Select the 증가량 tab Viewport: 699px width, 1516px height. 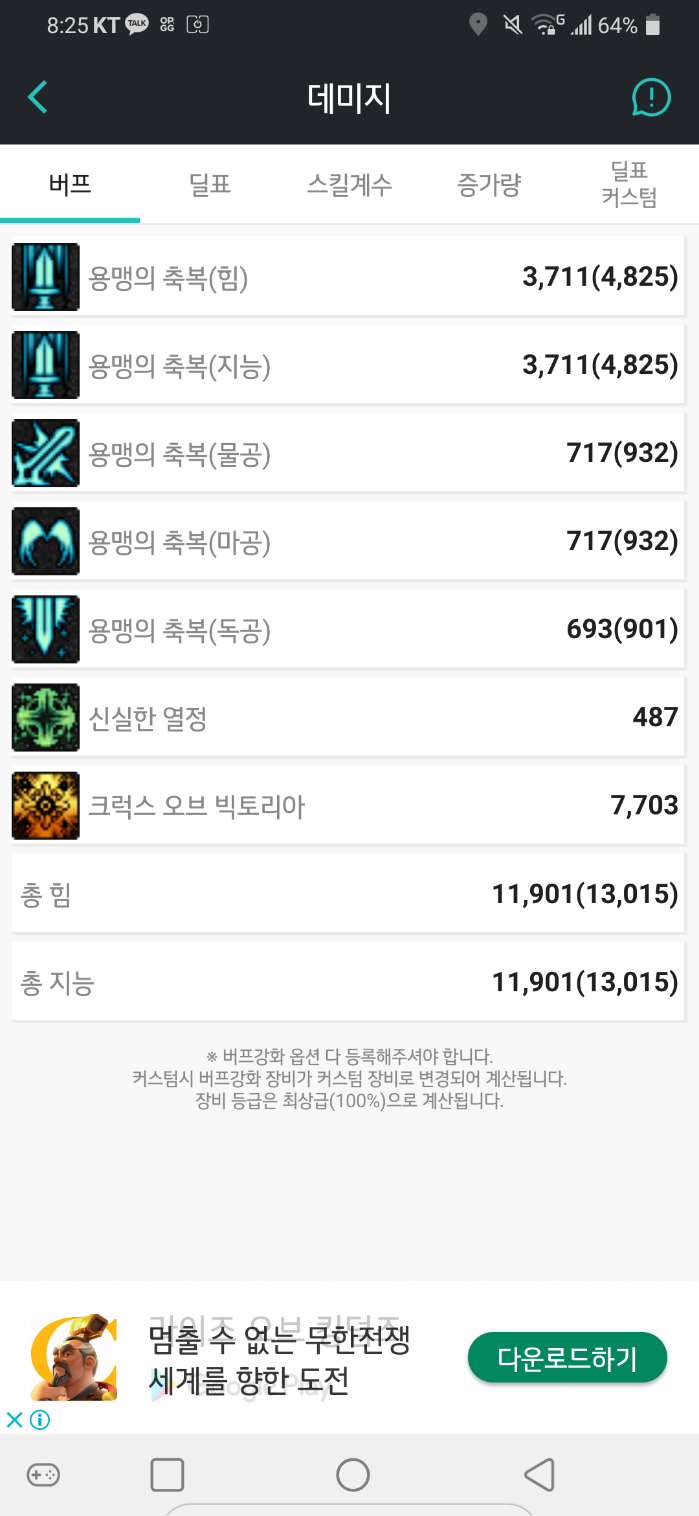point(489,184)
